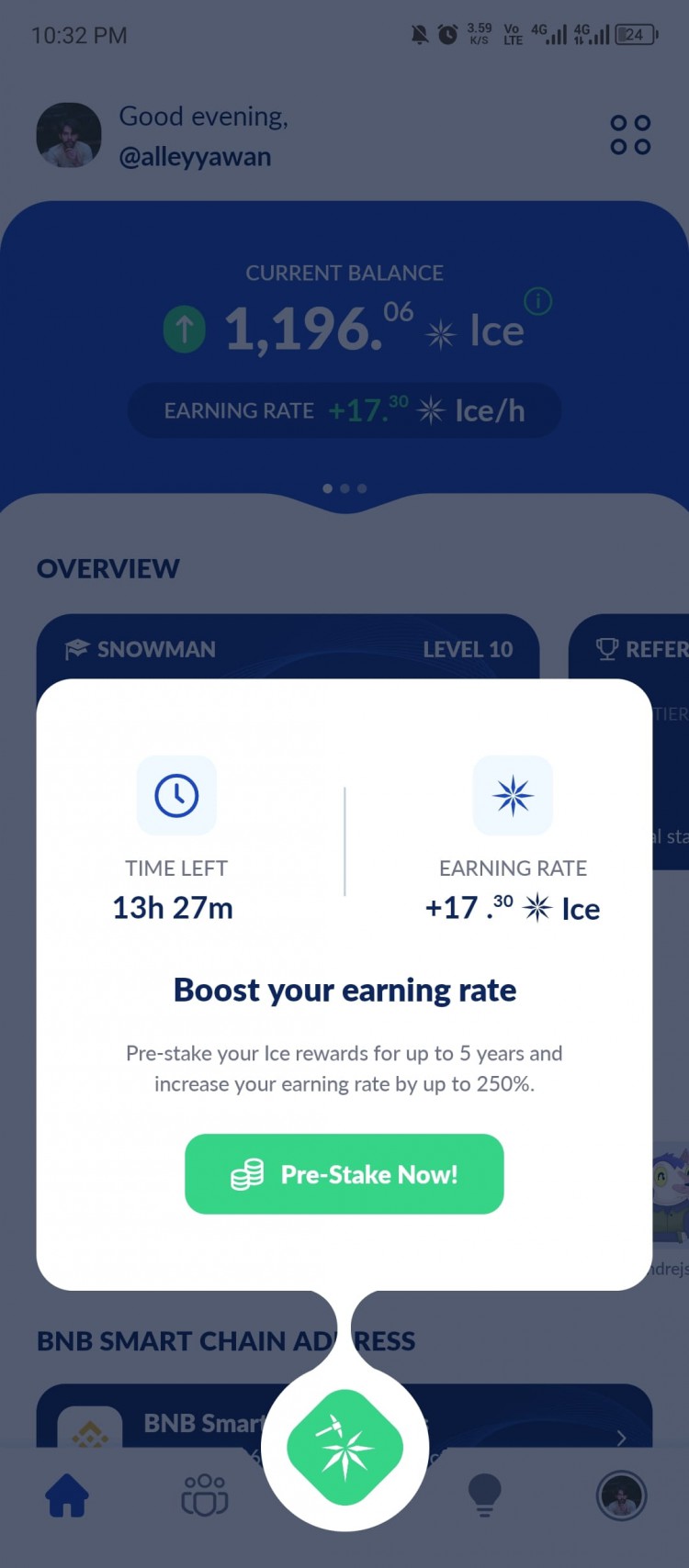Screen dimensions: 689x1568
Task: Tap the balance card page indicator dots
Action: 344,488
